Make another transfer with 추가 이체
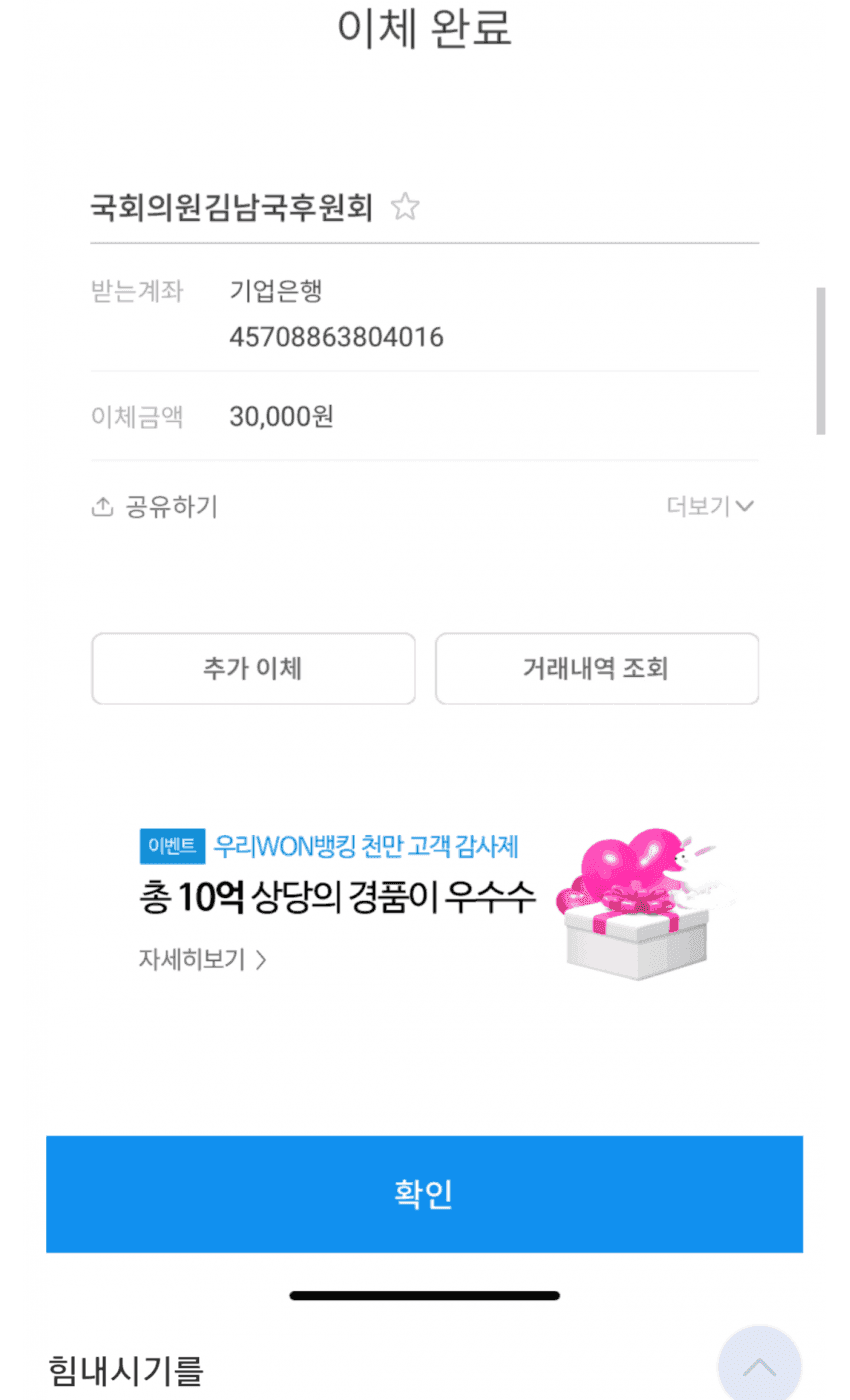This screenshot has height=1400, width=850. [x=253, y=669]
